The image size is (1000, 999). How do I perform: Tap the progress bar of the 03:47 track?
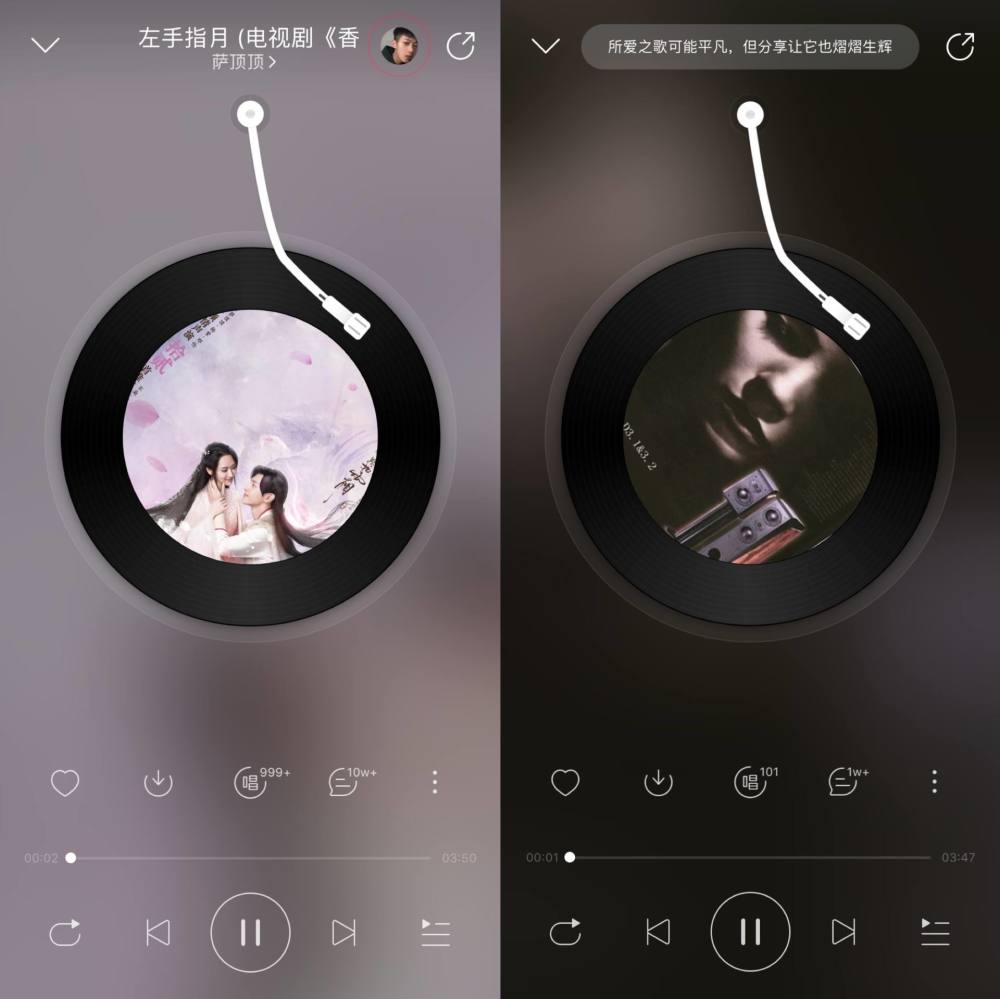click(x=750, y=858)
